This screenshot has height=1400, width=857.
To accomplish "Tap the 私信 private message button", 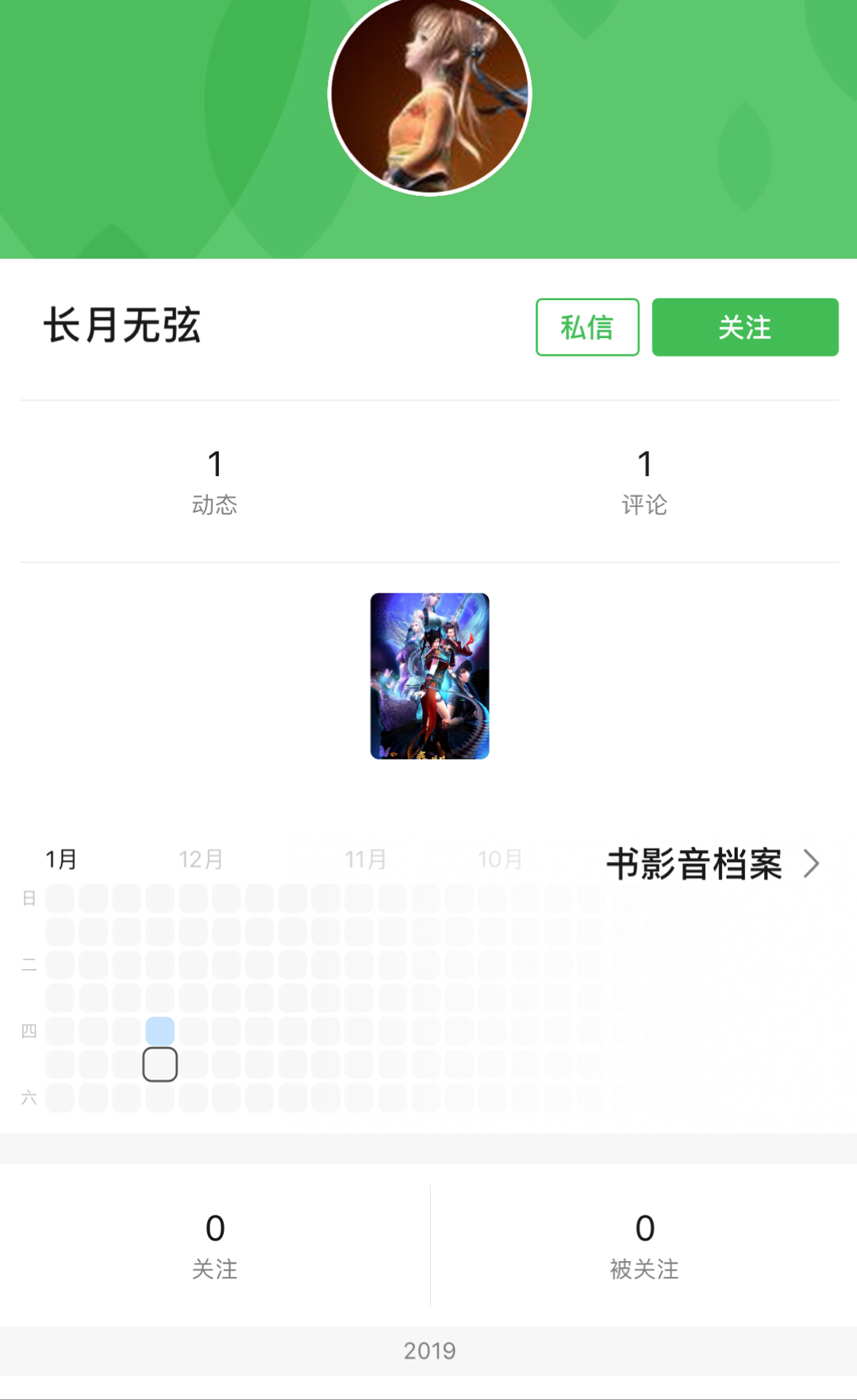I will click(x=587, y=327).
